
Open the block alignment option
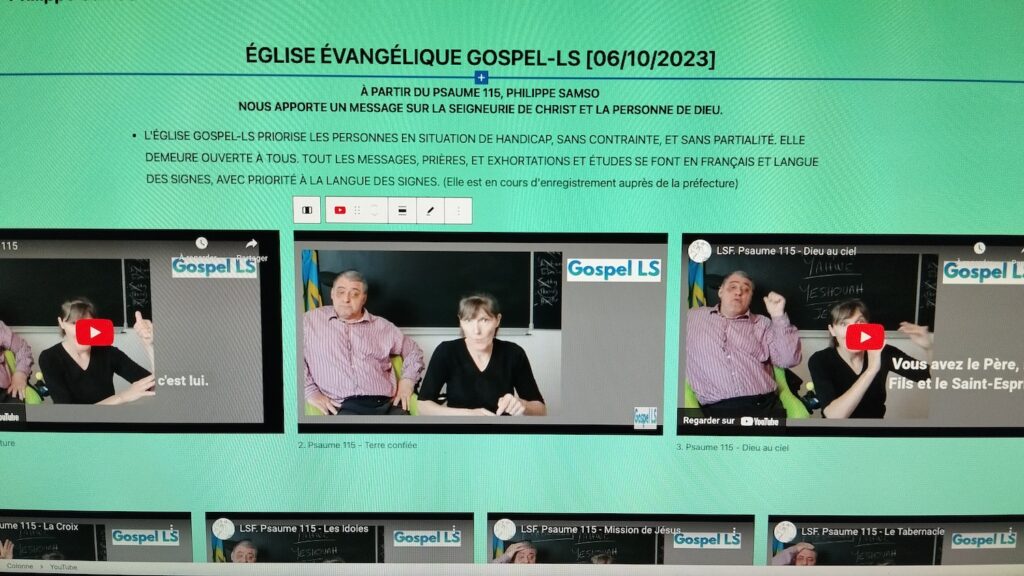click(401, 210)
